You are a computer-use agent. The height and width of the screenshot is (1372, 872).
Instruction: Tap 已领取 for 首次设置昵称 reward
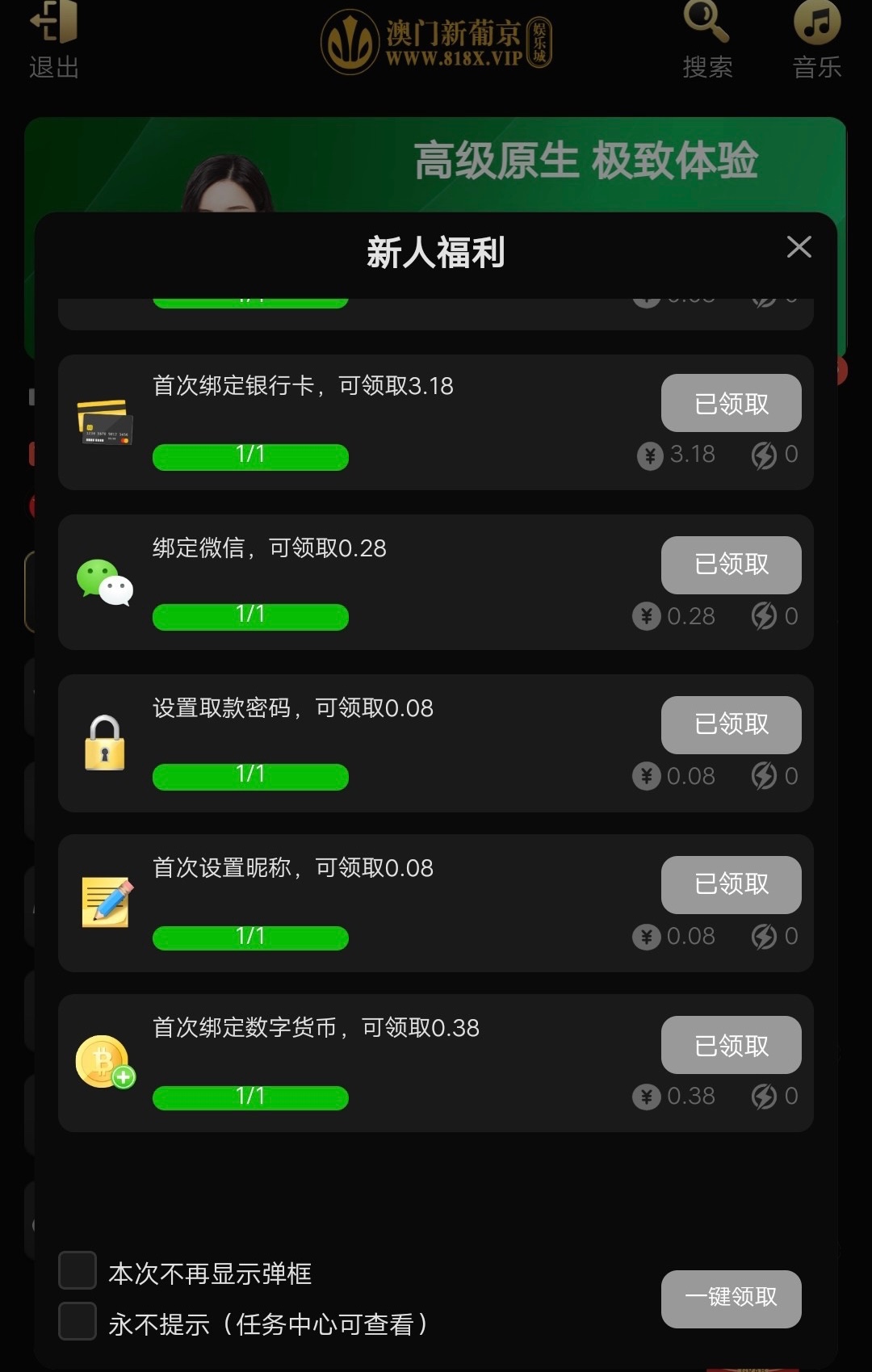[731, 884]
